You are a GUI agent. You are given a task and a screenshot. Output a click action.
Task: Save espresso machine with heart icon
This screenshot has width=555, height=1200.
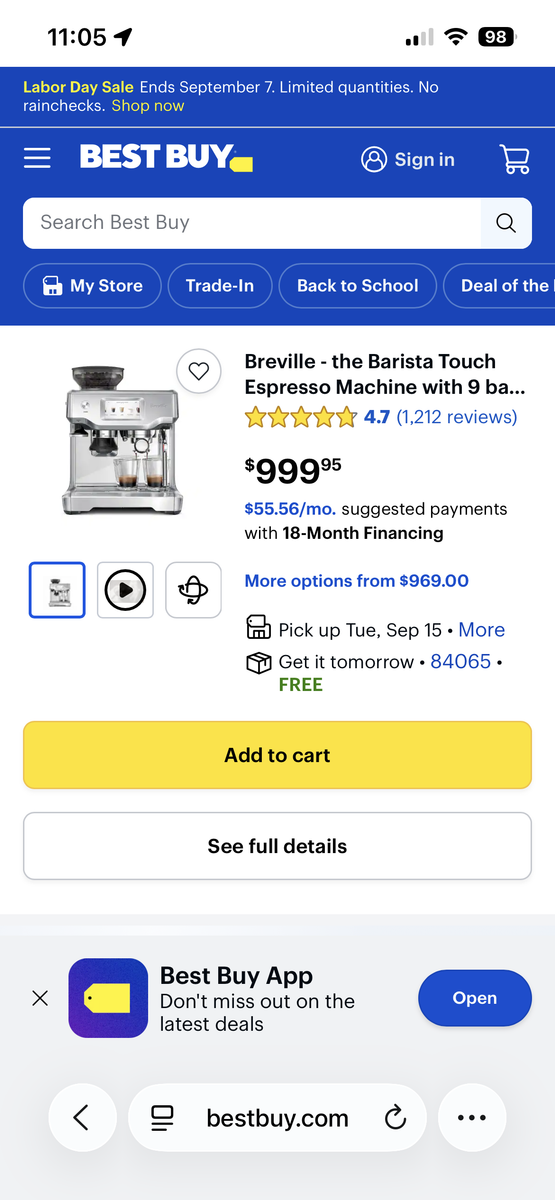(199, 371)
